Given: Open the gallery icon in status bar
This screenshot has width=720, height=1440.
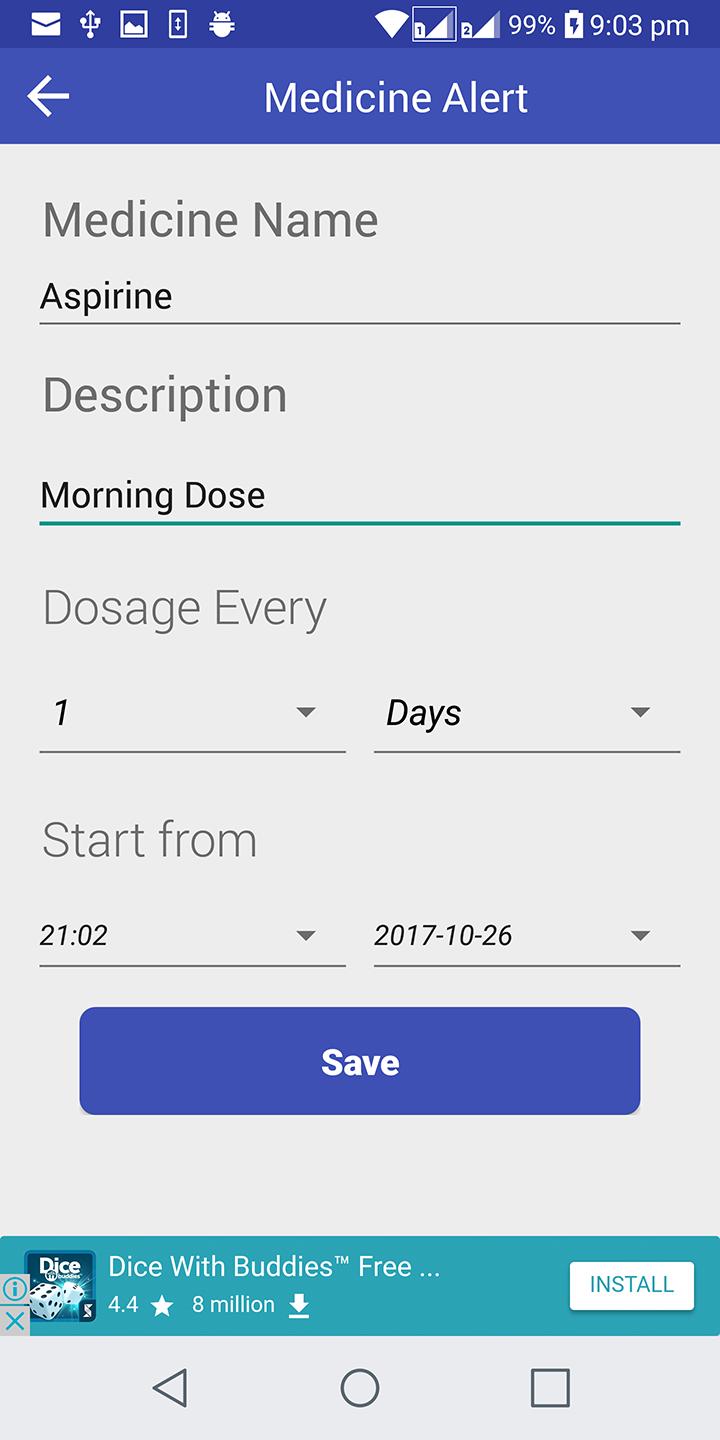Looking at the screenshot, I should tap(134, 25).
